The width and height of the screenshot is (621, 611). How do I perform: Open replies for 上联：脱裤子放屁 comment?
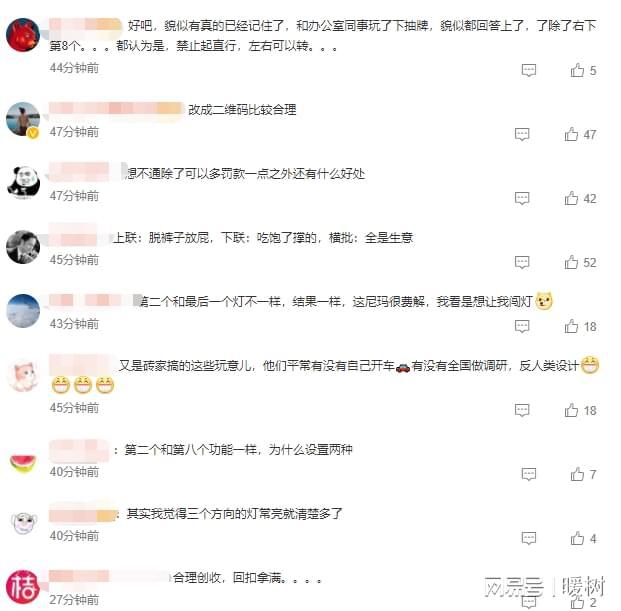pyautogui.click(x=522, y=262)
